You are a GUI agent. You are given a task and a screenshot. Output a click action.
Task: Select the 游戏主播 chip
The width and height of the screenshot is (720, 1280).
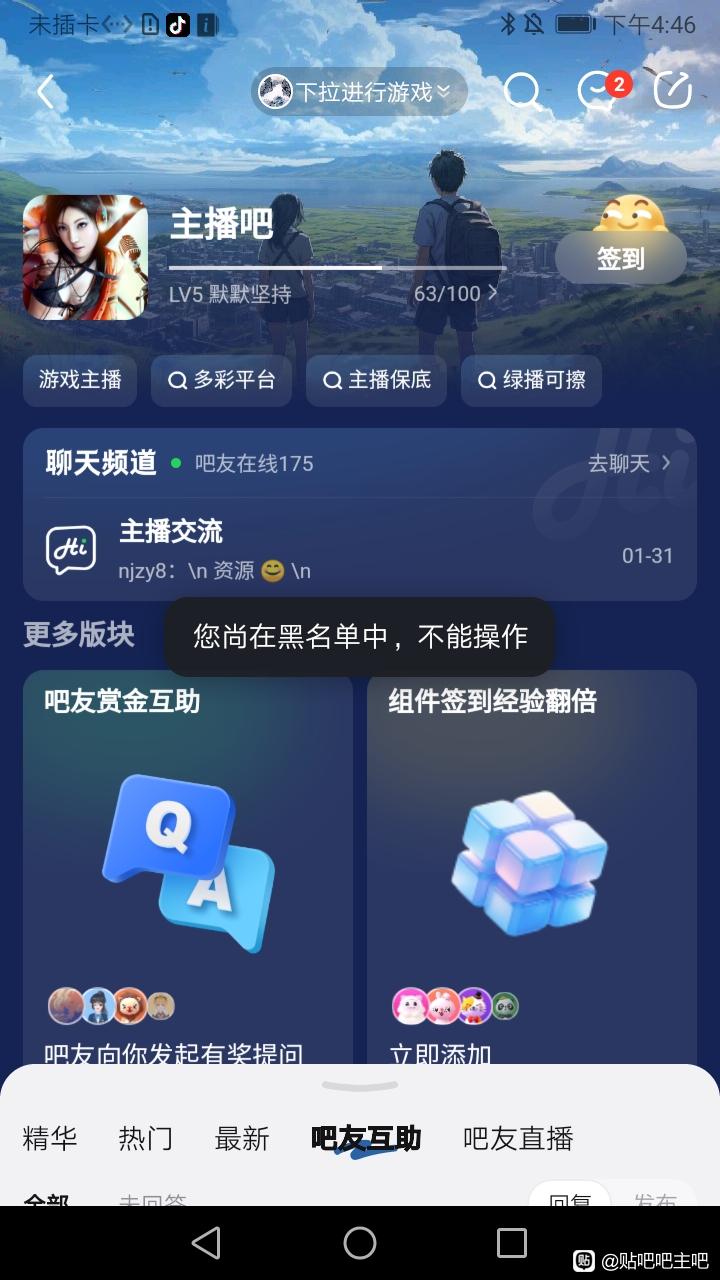click(80, 380)
